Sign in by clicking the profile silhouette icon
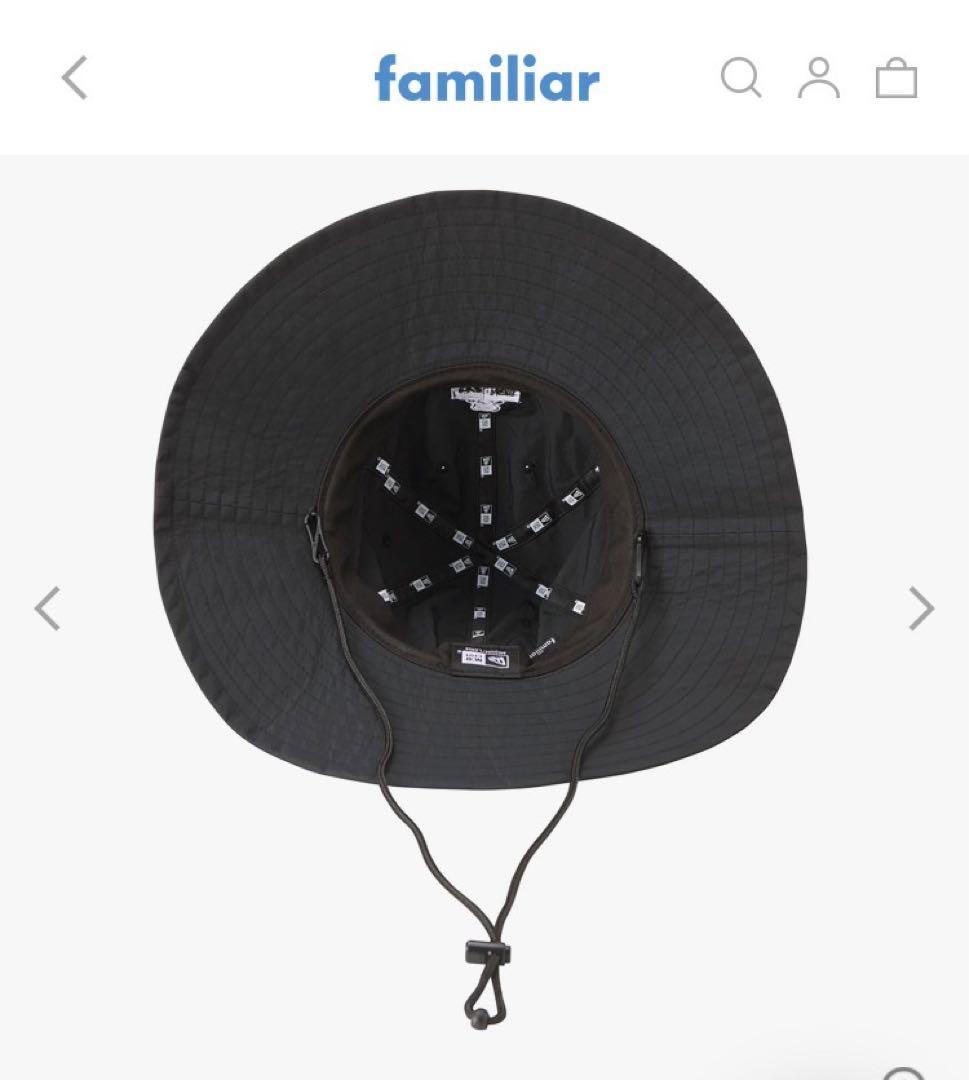This screenshot has height=1080, width=969. [820, 81]
